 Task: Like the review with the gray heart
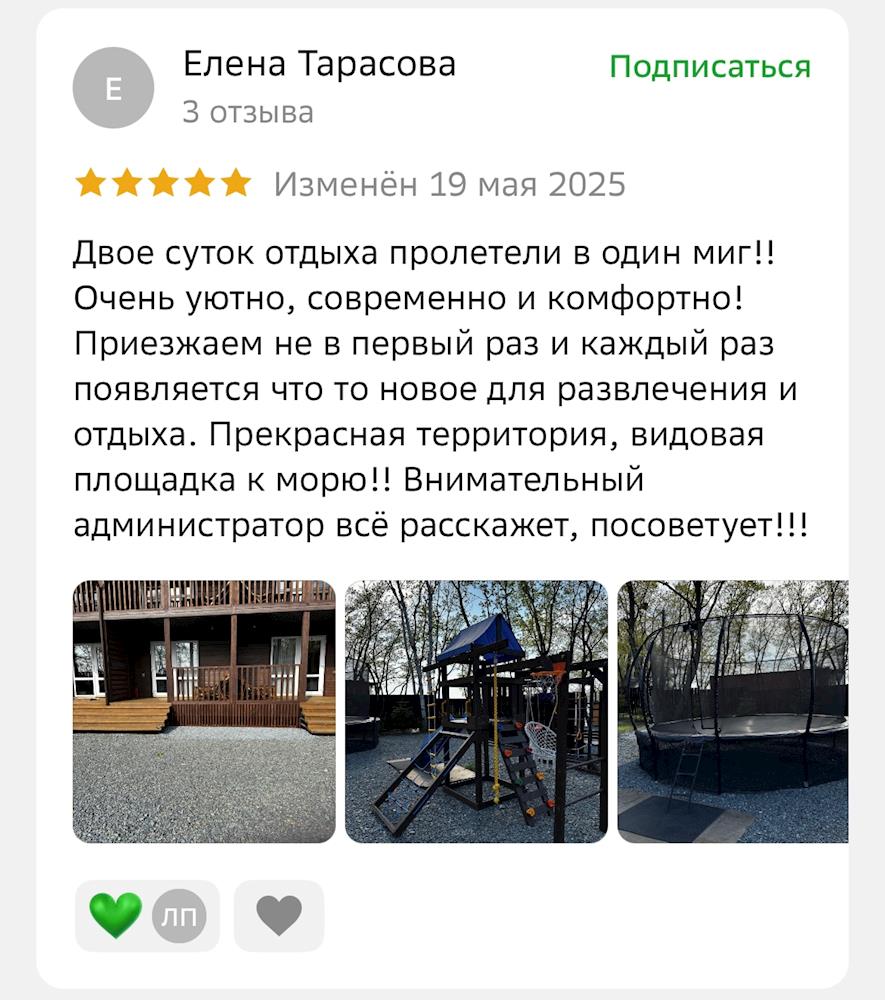(x=279, y=915)
